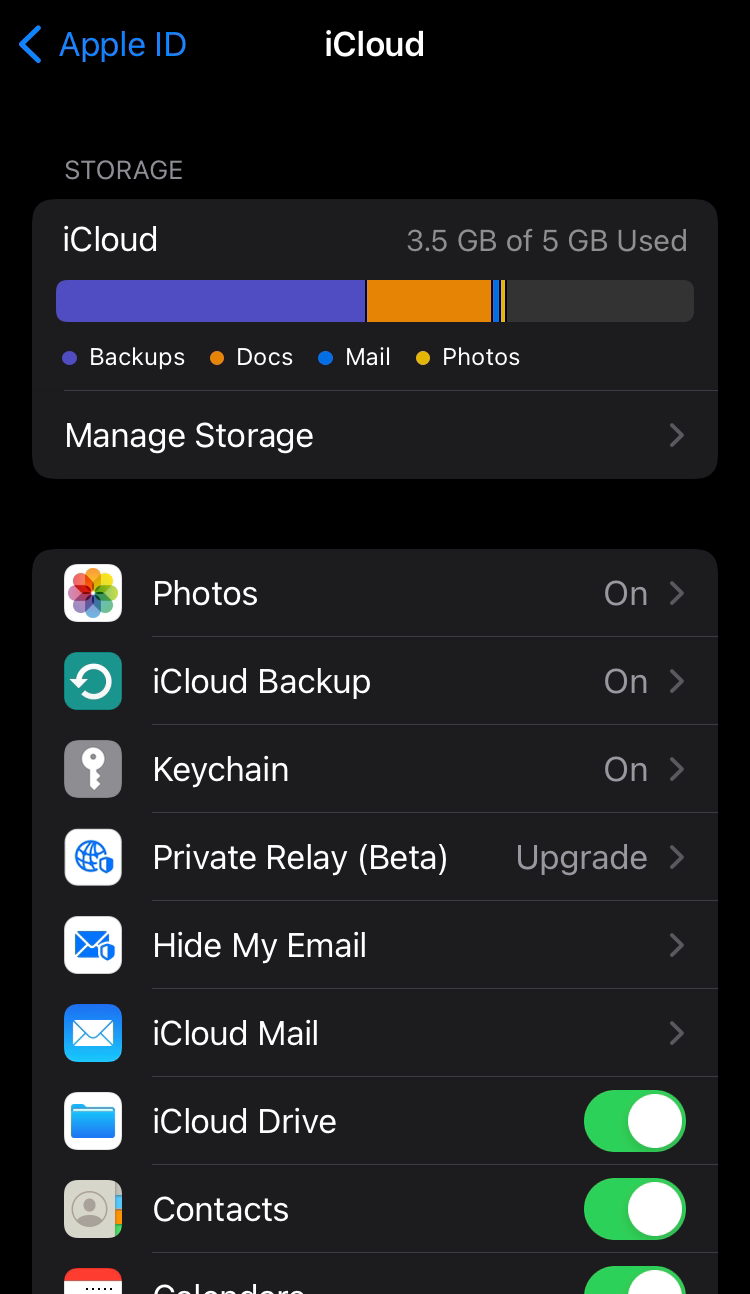Open iCloud Mail settings
The image size is (750, 1294).
coord(375,1033)
